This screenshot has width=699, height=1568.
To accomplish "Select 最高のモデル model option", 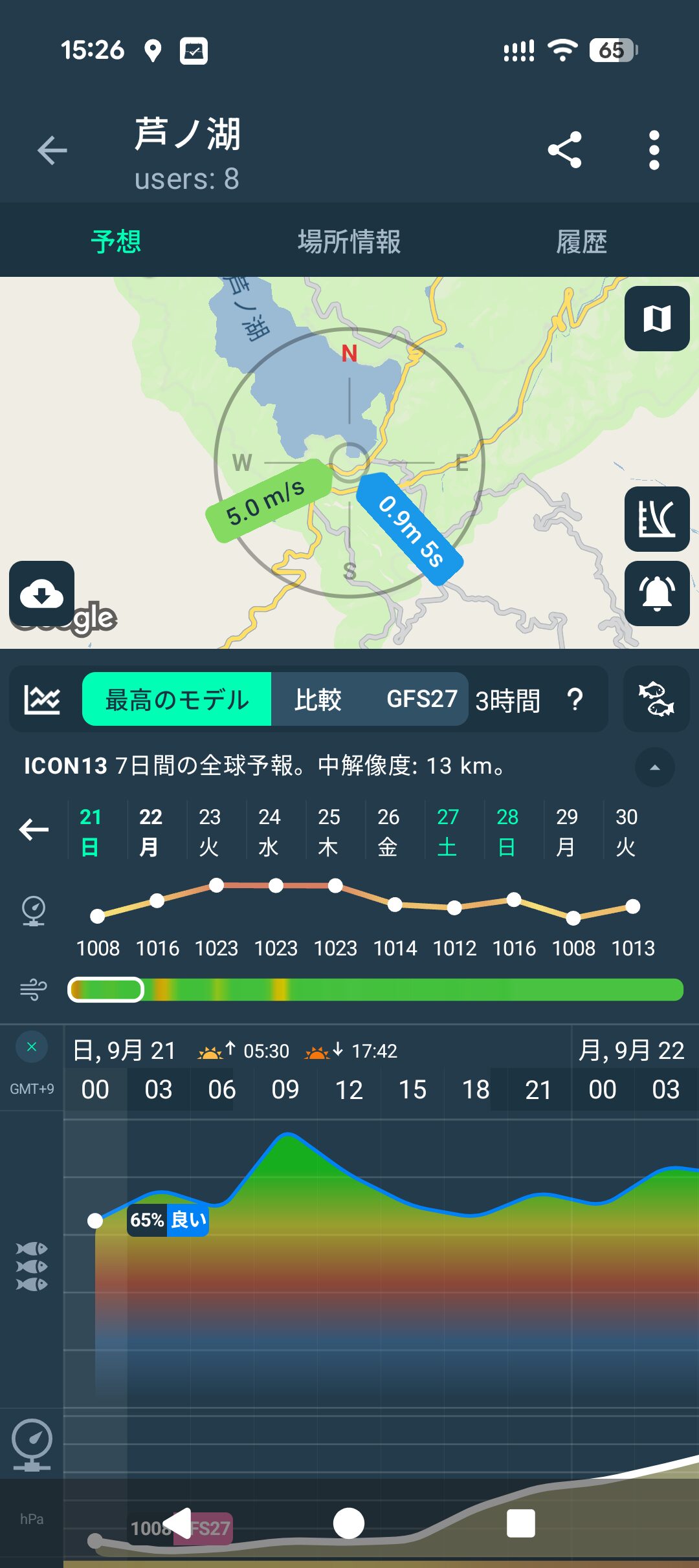I will pyautogui.click(x=177, y=699).
